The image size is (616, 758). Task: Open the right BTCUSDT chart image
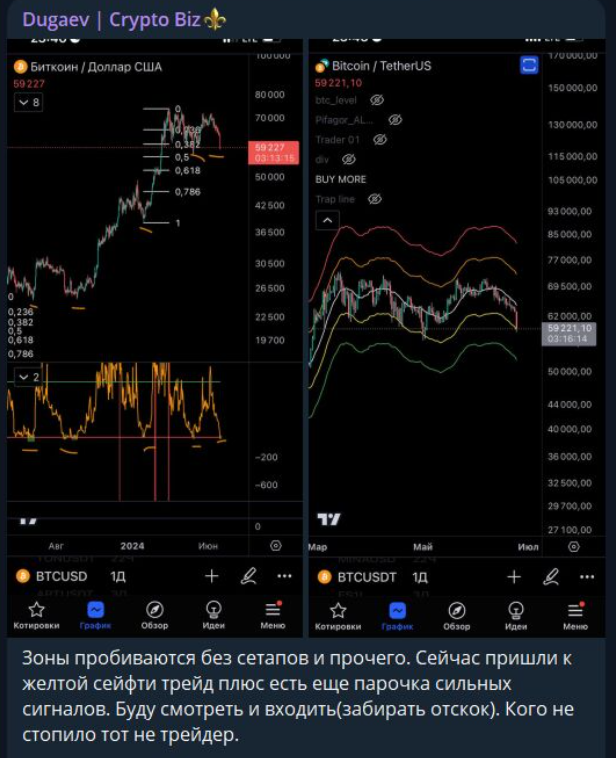tap(457, 338)
